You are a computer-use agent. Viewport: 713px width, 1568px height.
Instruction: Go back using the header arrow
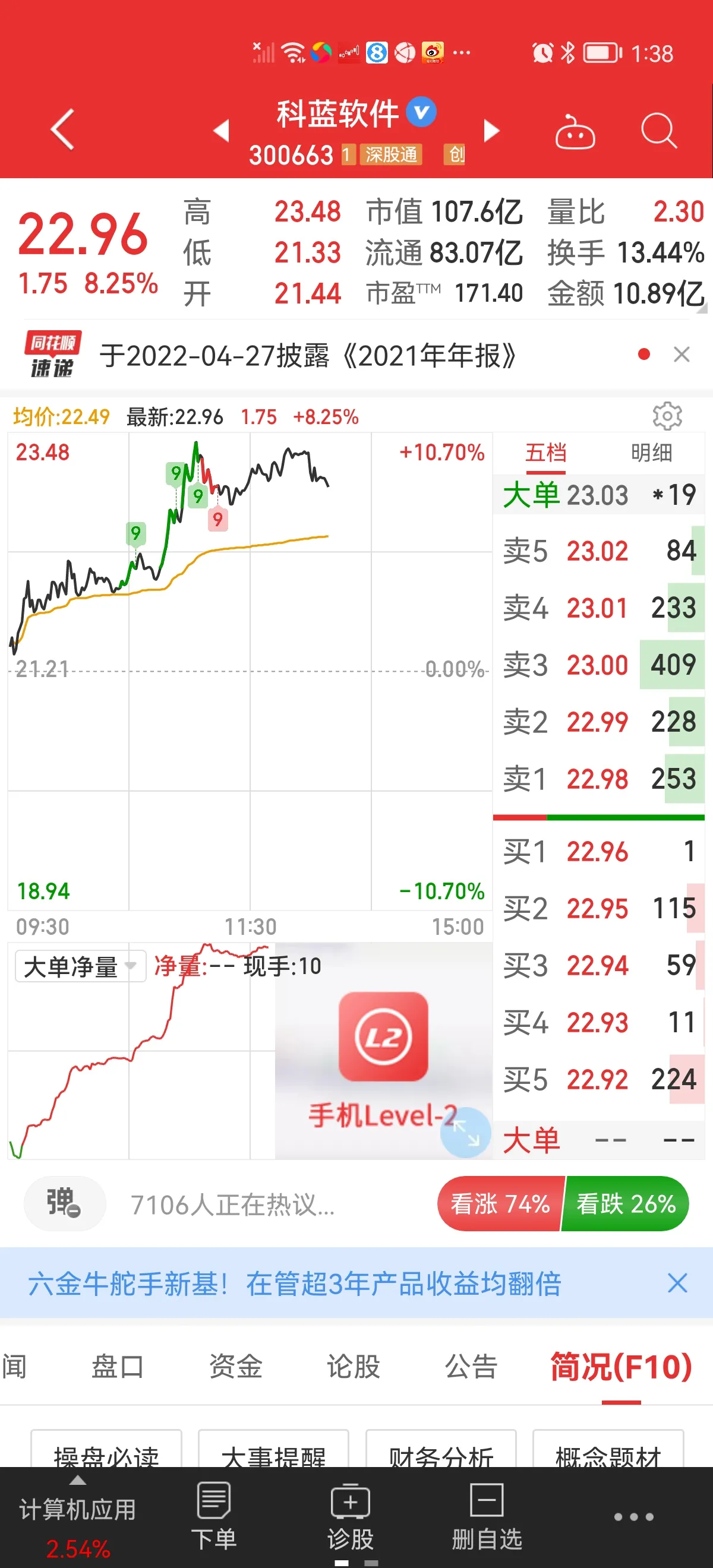tap(62, 129)
